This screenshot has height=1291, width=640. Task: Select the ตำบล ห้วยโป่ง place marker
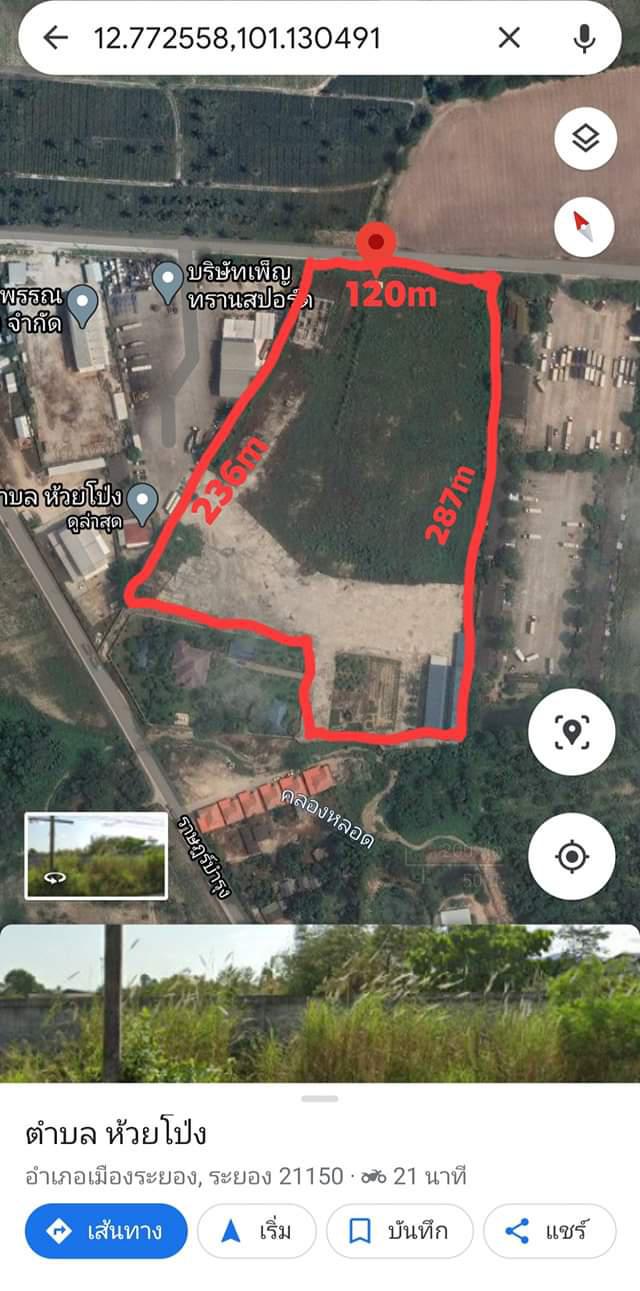[x=143, y=504]
